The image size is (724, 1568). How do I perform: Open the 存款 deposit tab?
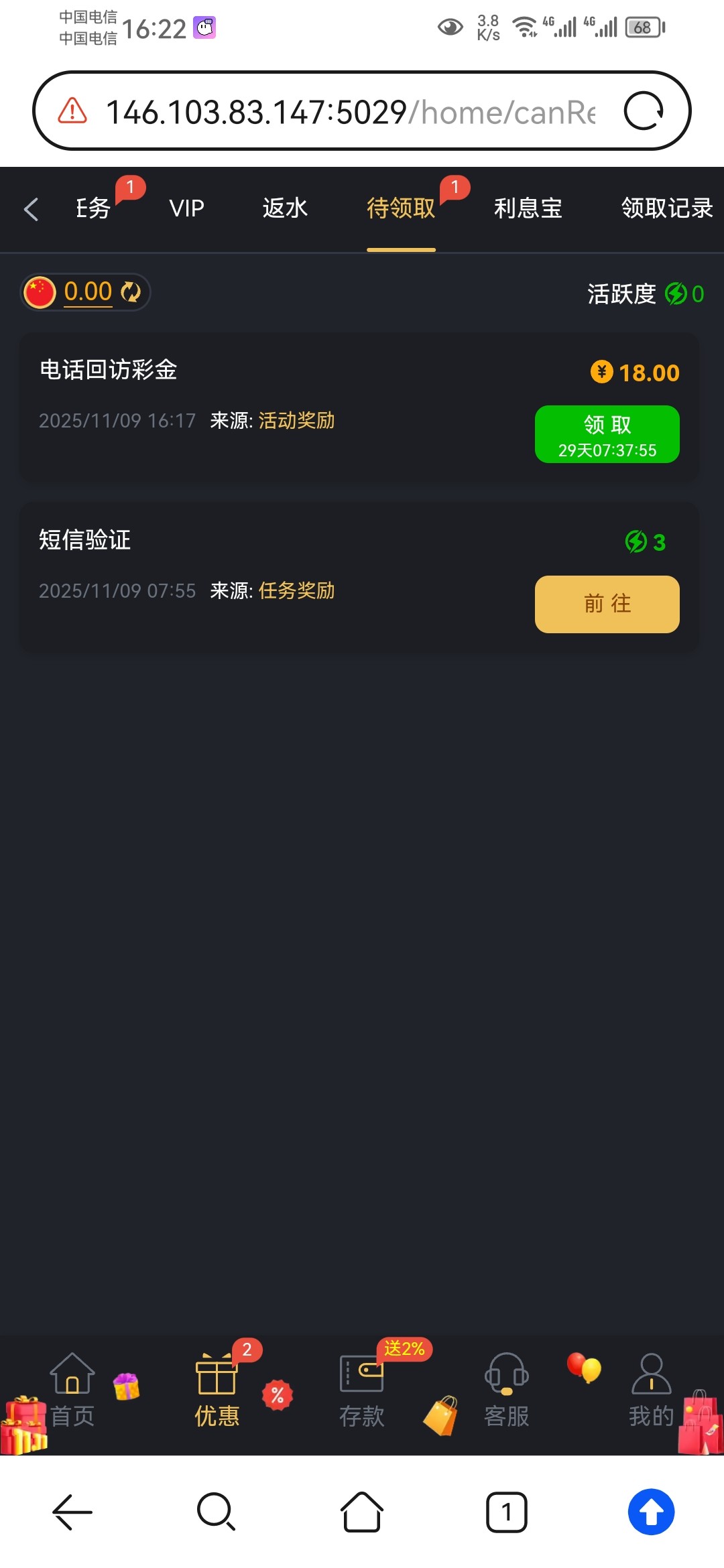(361, 1390)
